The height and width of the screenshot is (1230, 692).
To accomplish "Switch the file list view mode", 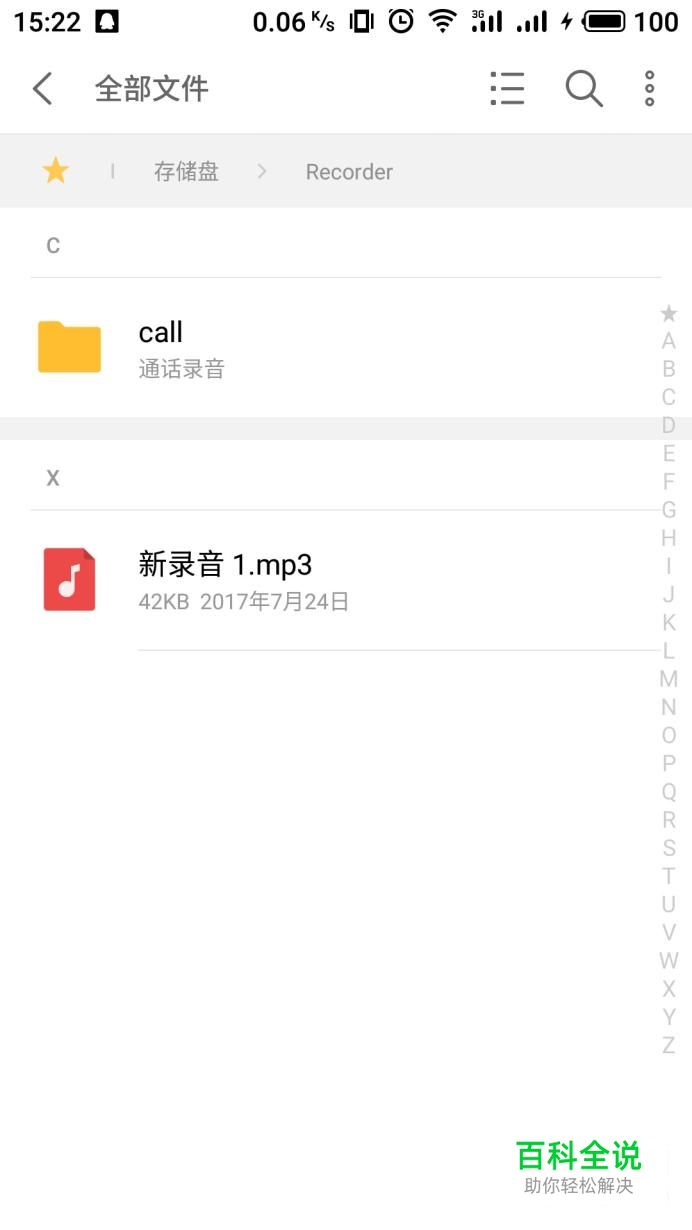I will click(507, 89).
